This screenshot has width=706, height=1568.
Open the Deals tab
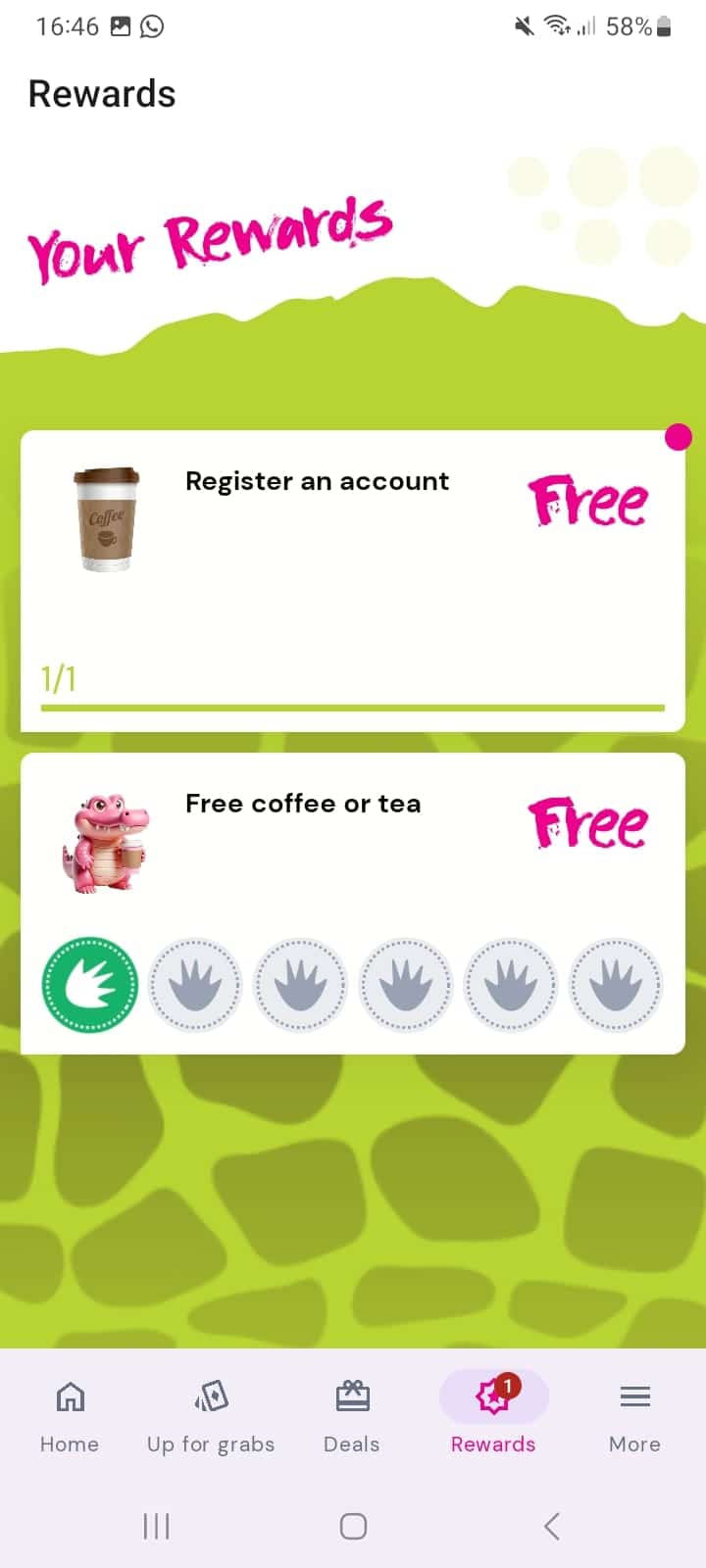coord(352,1416)
